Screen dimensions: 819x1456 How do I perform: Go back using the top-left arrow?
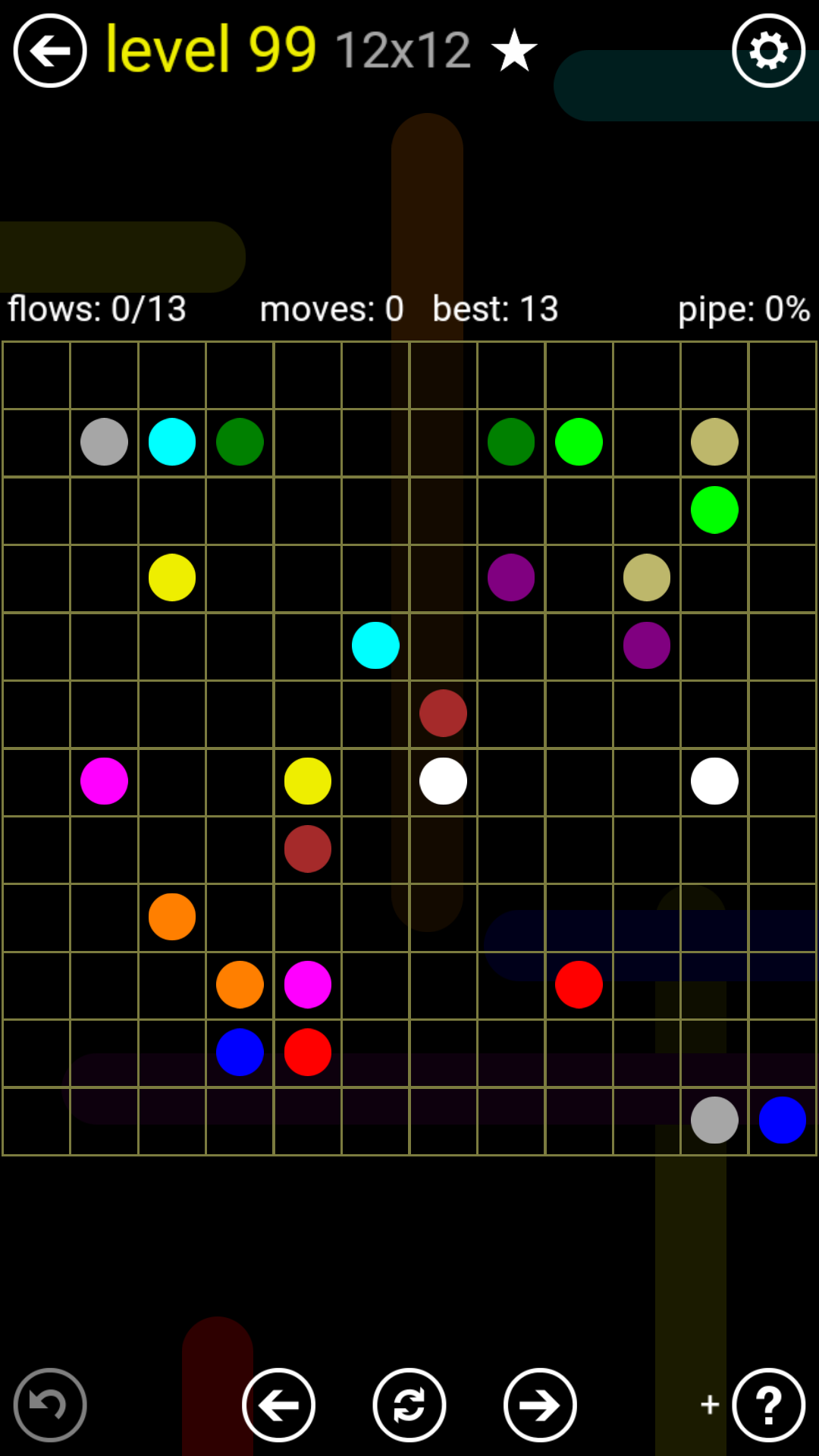tap(50, 51)
